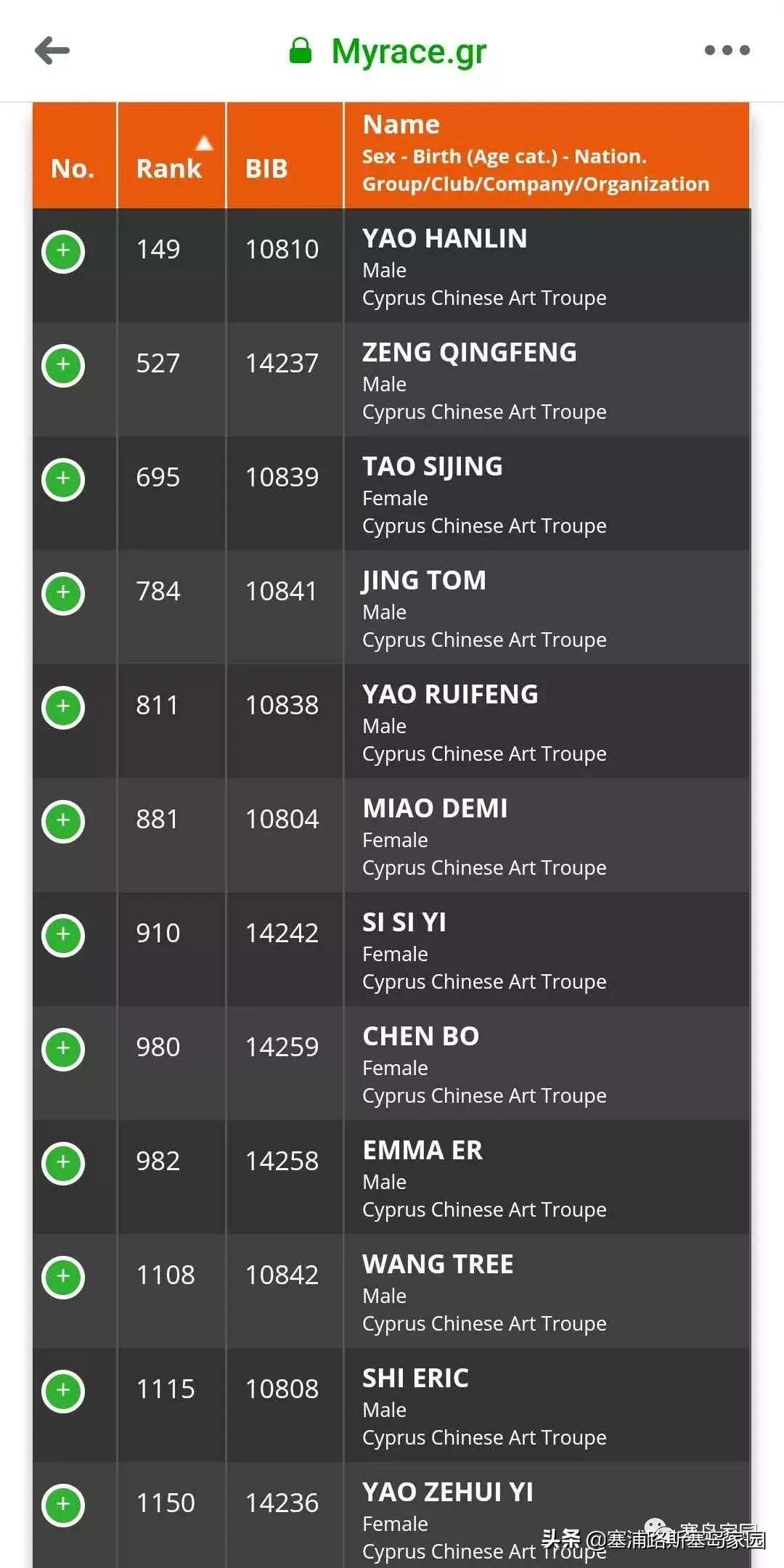Expand details for Yao Ruifeng
This screenshot has width=784, height=1568.
64,707
